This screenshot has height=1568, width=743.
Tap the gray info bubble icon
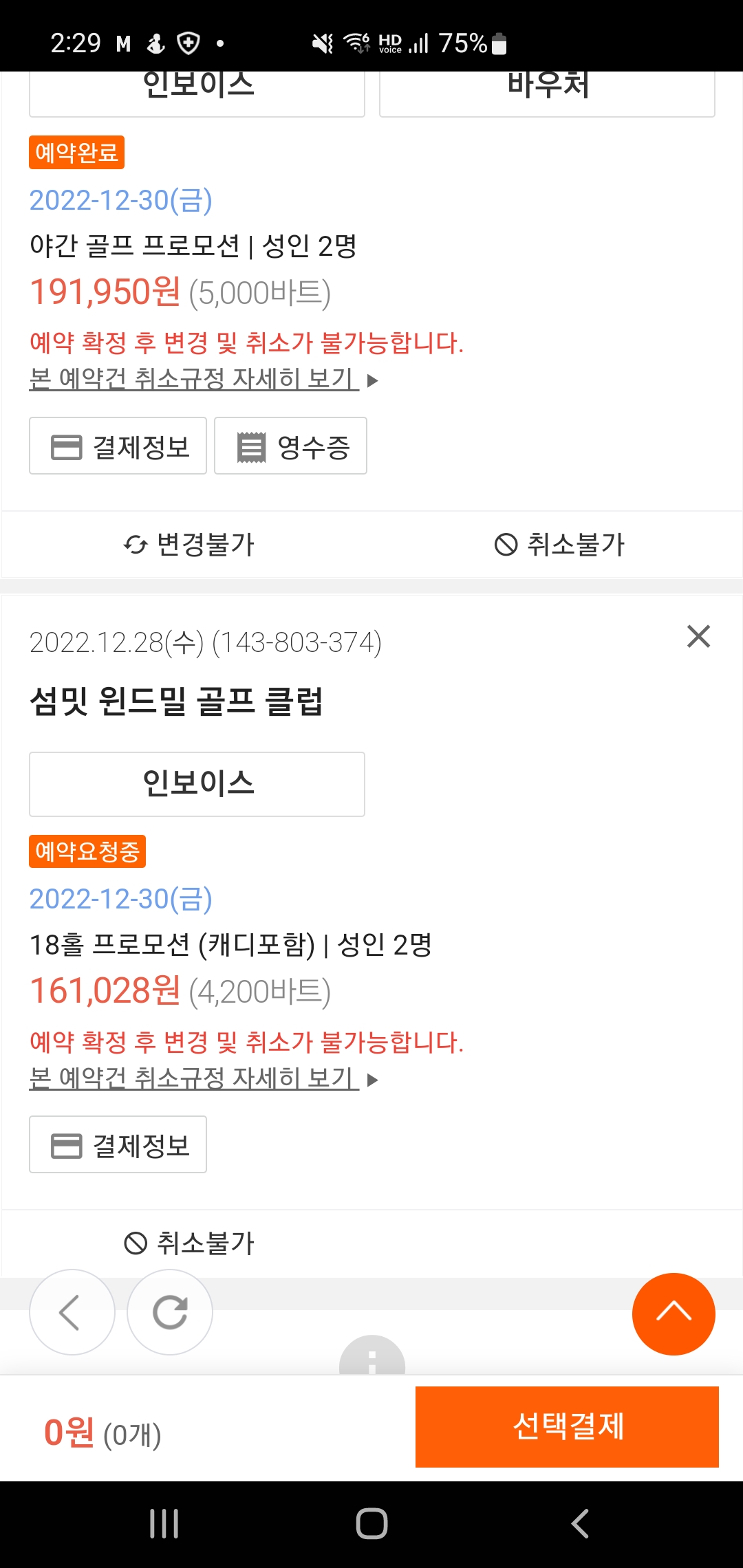(x=372, y=1356)
